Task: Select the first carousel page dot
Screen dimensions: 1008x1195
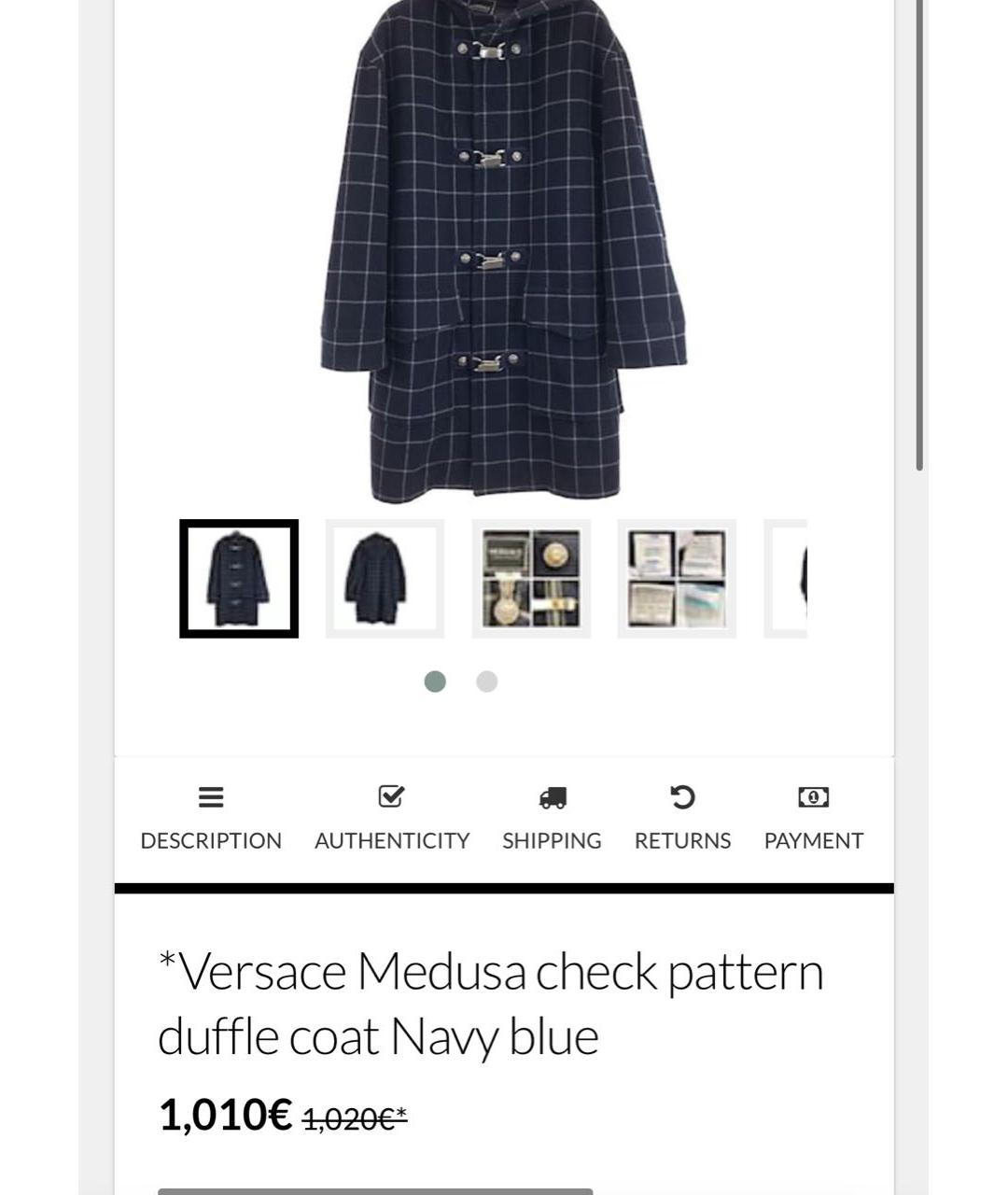Action: (x=435, y=682)
